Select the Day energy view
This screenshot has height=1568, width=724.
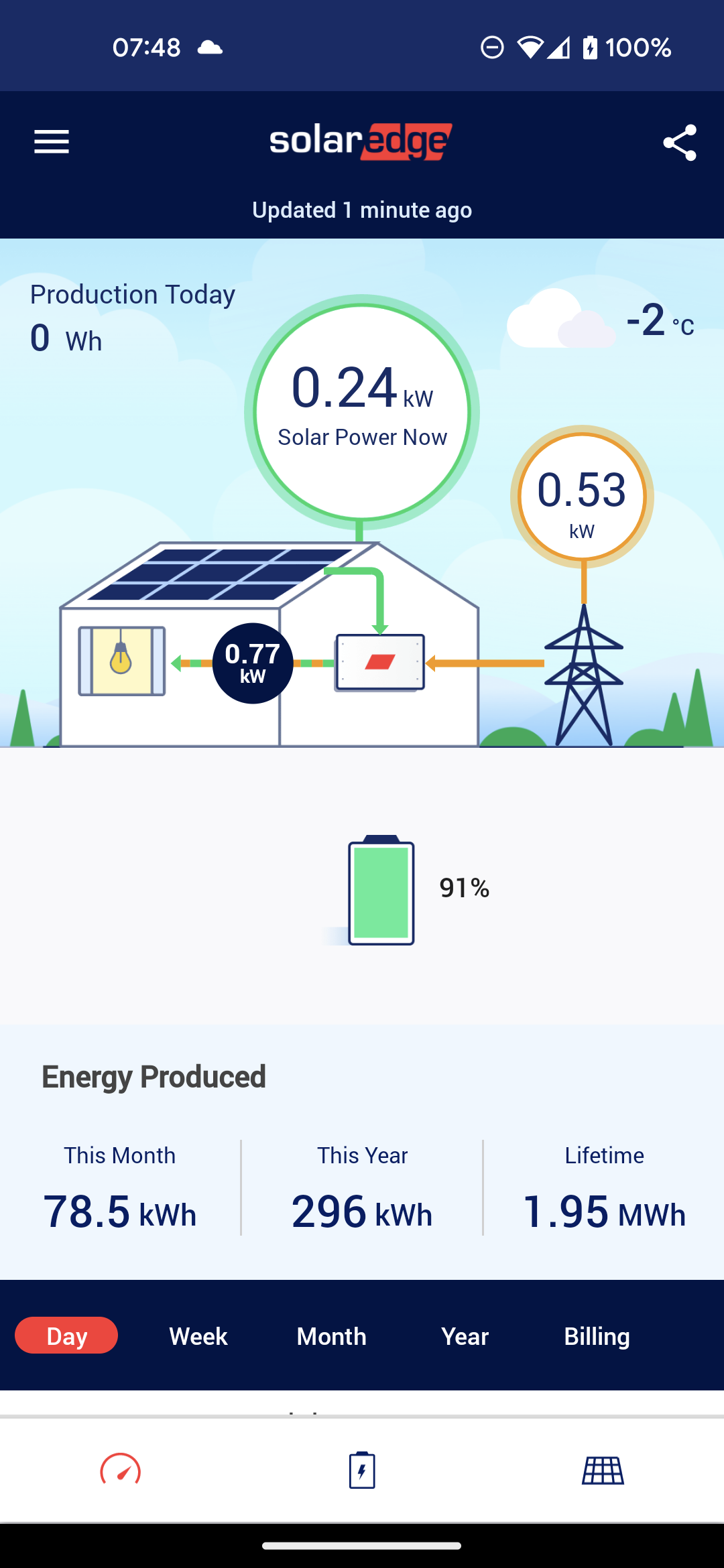pyautogui.click(x=66, y=1335)
